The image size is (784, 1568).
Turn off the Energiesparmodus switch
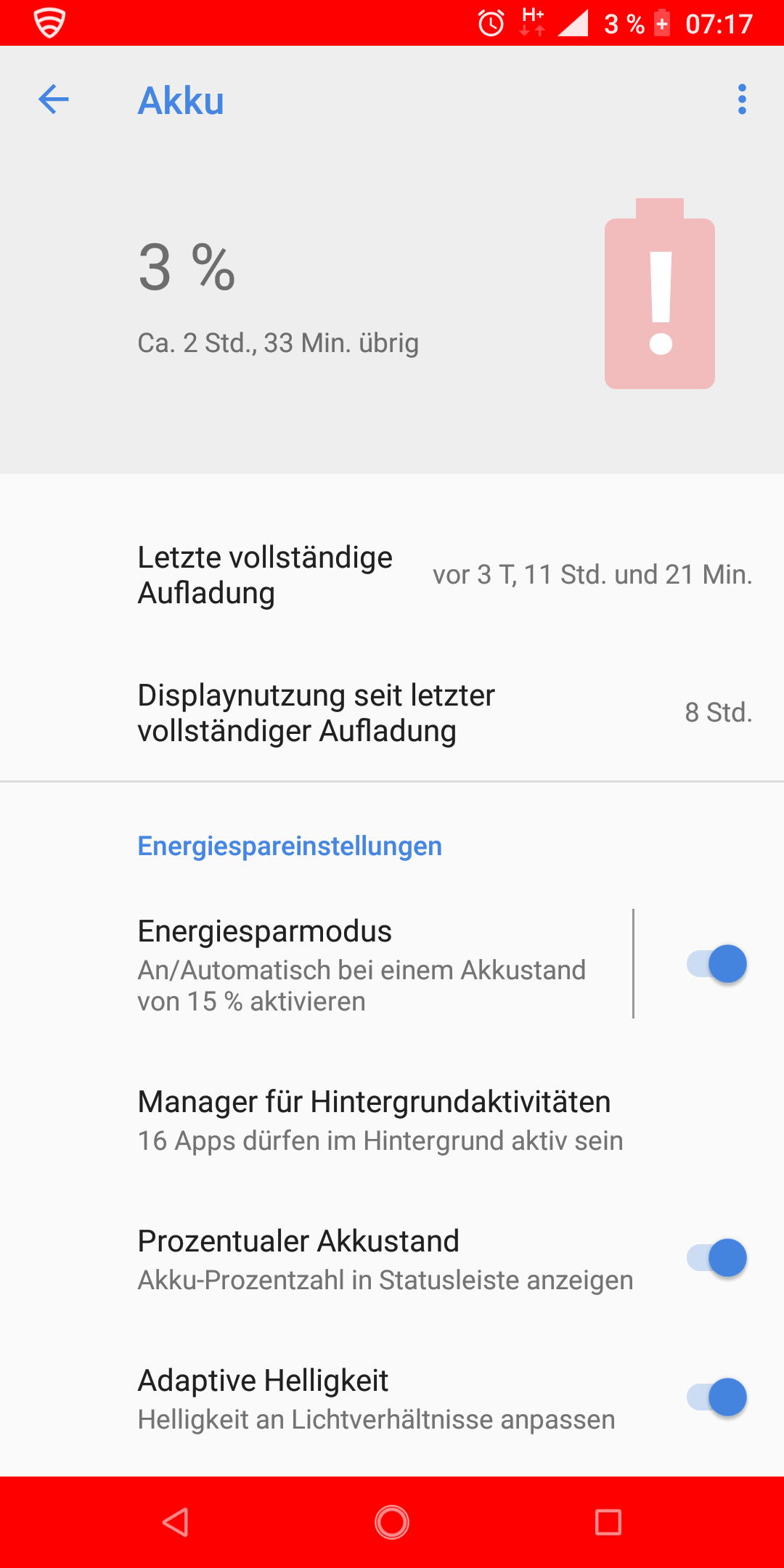[x=716, y=965]
